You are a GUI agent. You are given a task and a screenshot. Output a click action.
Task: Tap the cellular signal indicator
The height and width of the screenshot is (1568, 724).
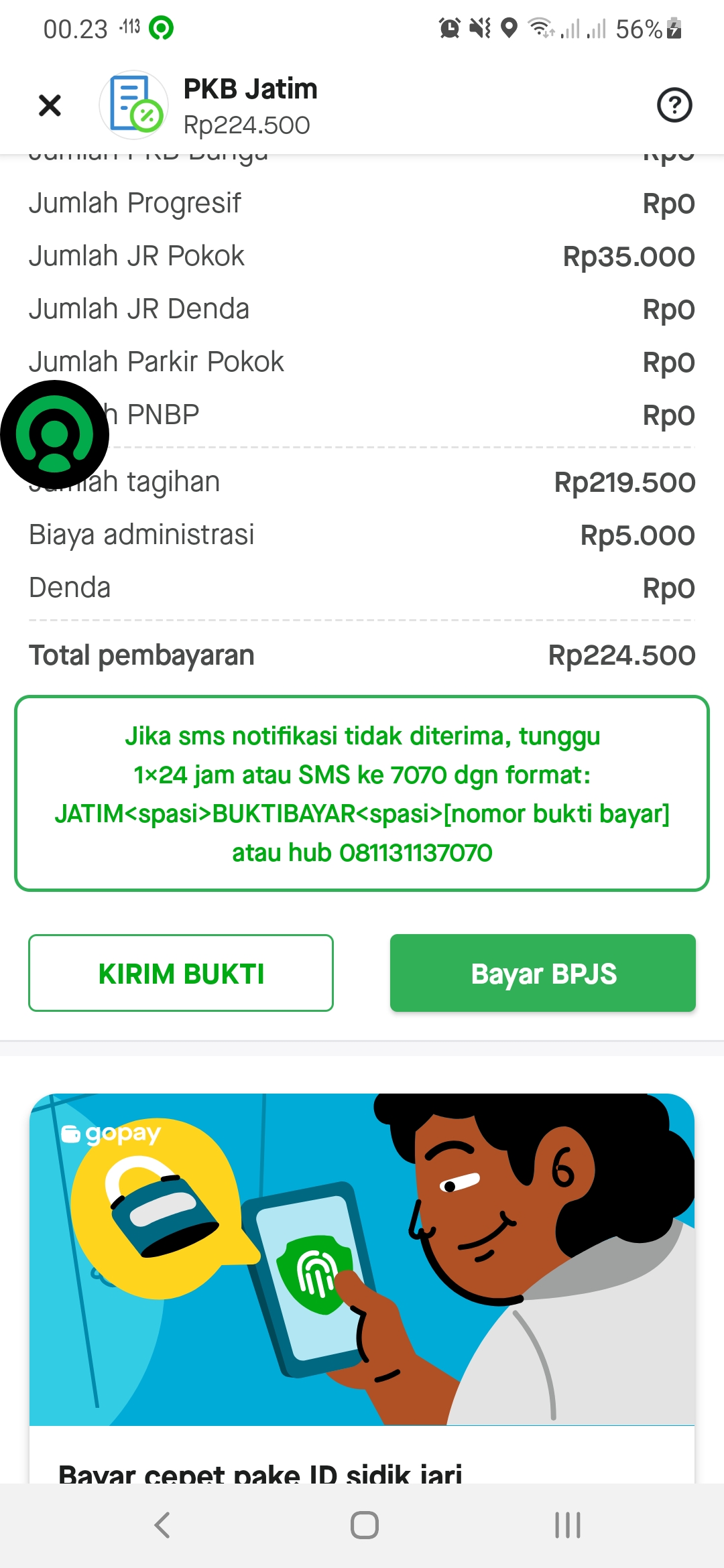[x=570, y=28]
